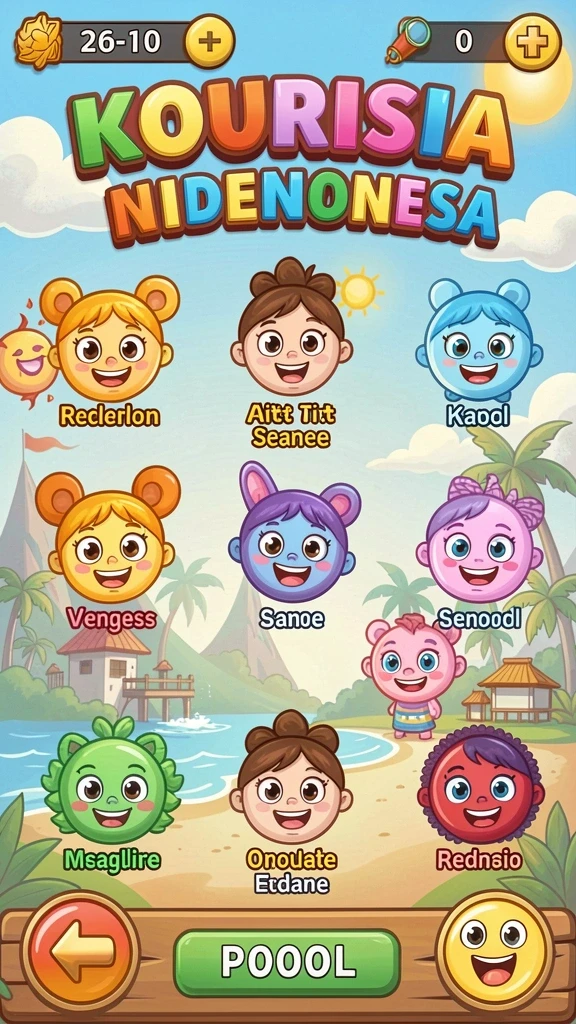Image resolution: width=576 pixels, height=1024 pixels.
Task: Add more coins with the plus button
Action: tap(209, 42)
